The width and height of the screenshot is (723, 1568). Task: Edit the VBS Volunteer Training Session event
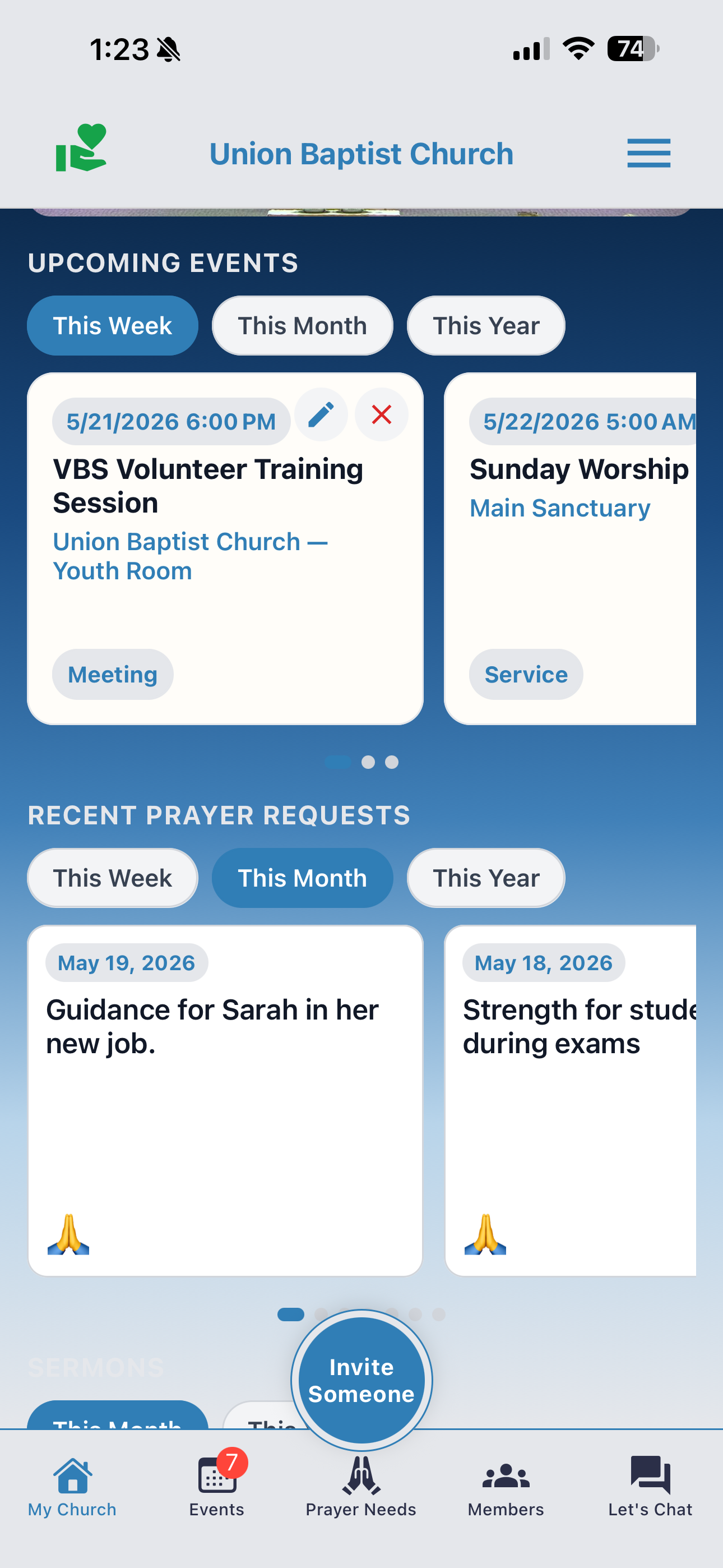coord(321,414)
